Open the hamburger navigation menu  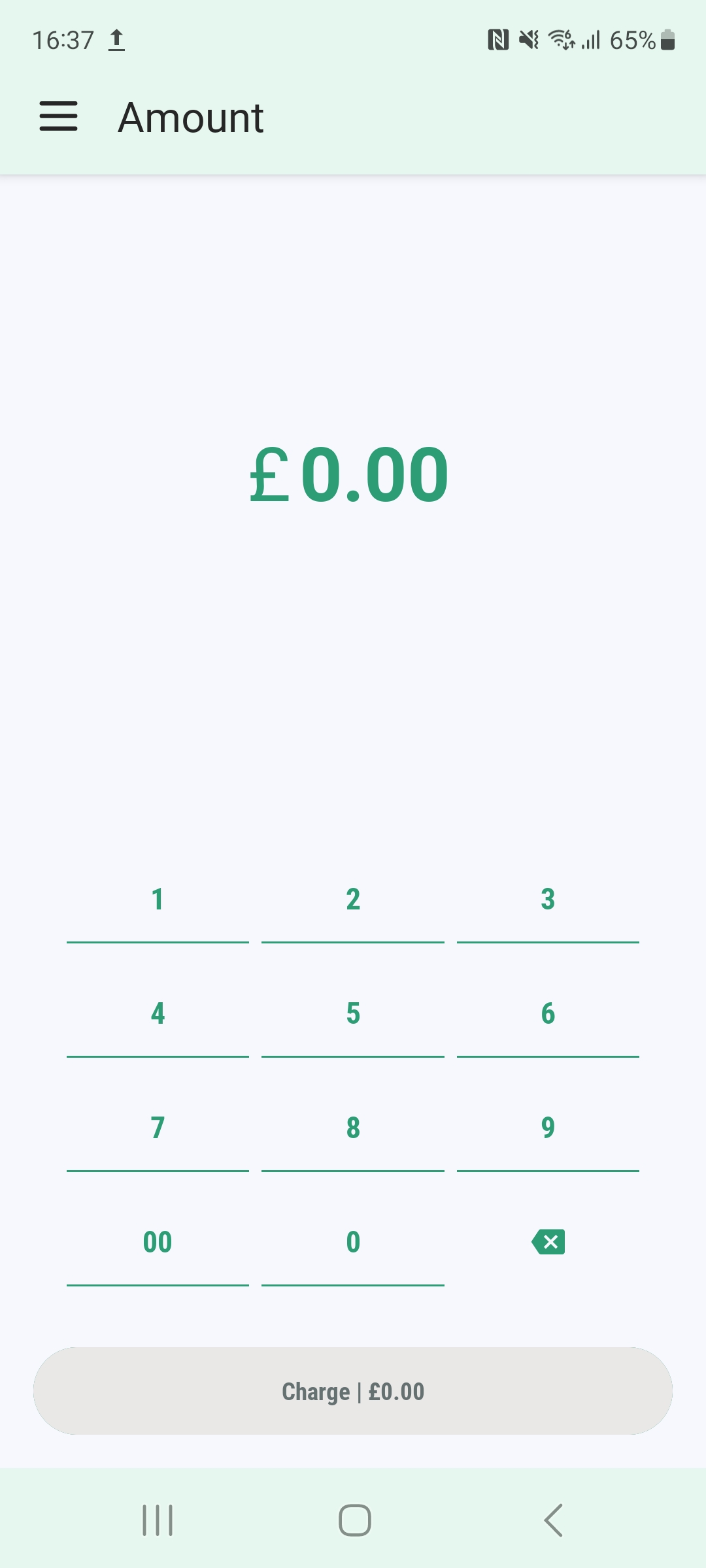click(x=59, y=116)
